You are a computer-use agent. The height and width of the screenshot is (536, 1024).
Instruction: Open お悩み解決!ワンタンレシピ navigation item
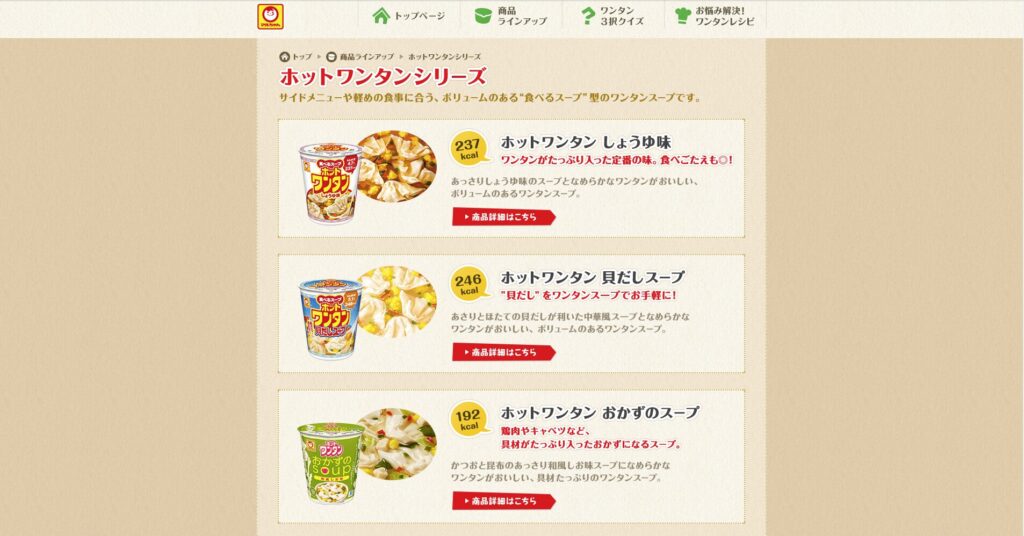[x=715, y=16]
